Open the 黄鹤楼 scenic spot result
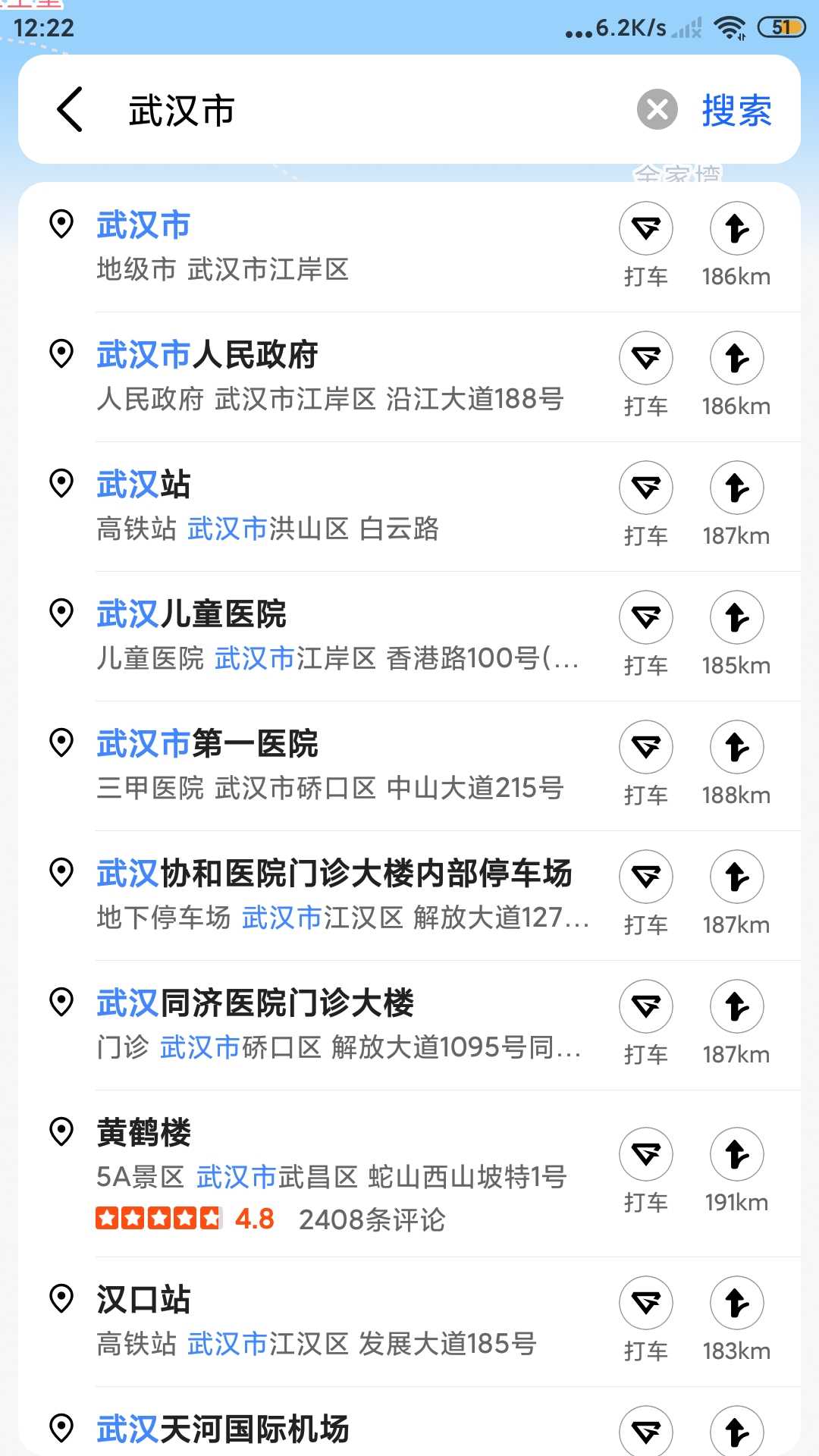819x1456 pixels. click(318, 1174)
